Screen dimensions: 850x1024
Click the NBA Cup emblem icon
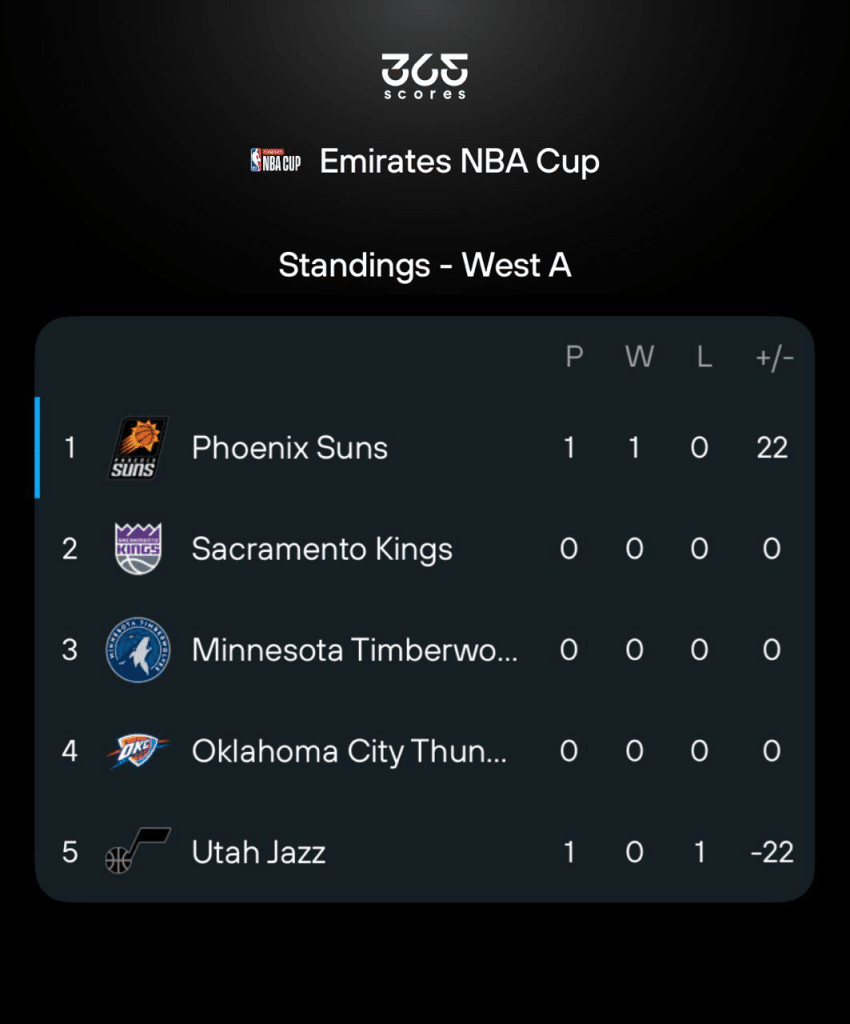(277, 158)
